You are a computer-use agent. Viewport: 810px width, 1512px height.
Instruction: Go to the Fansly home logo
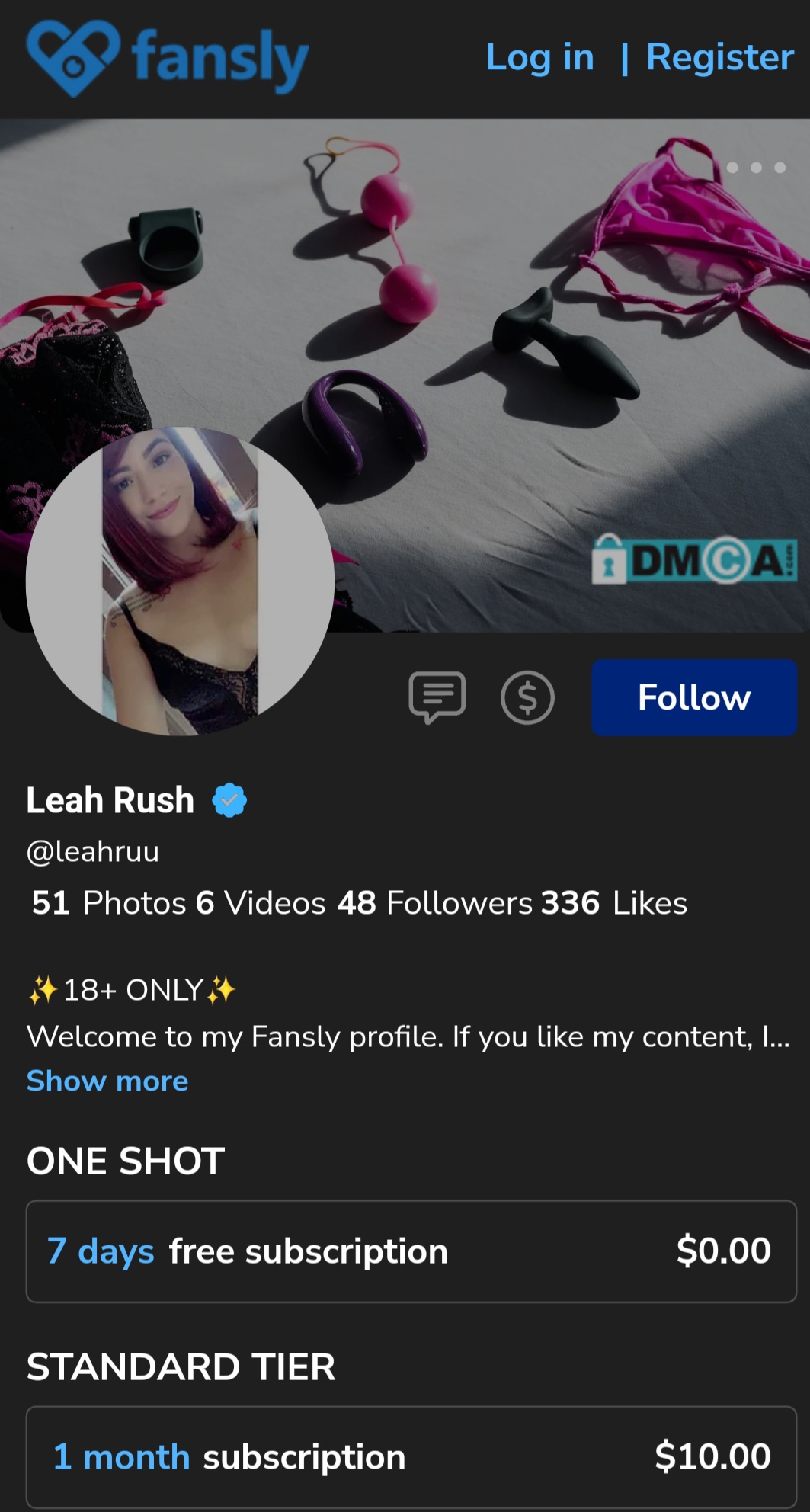168,58
